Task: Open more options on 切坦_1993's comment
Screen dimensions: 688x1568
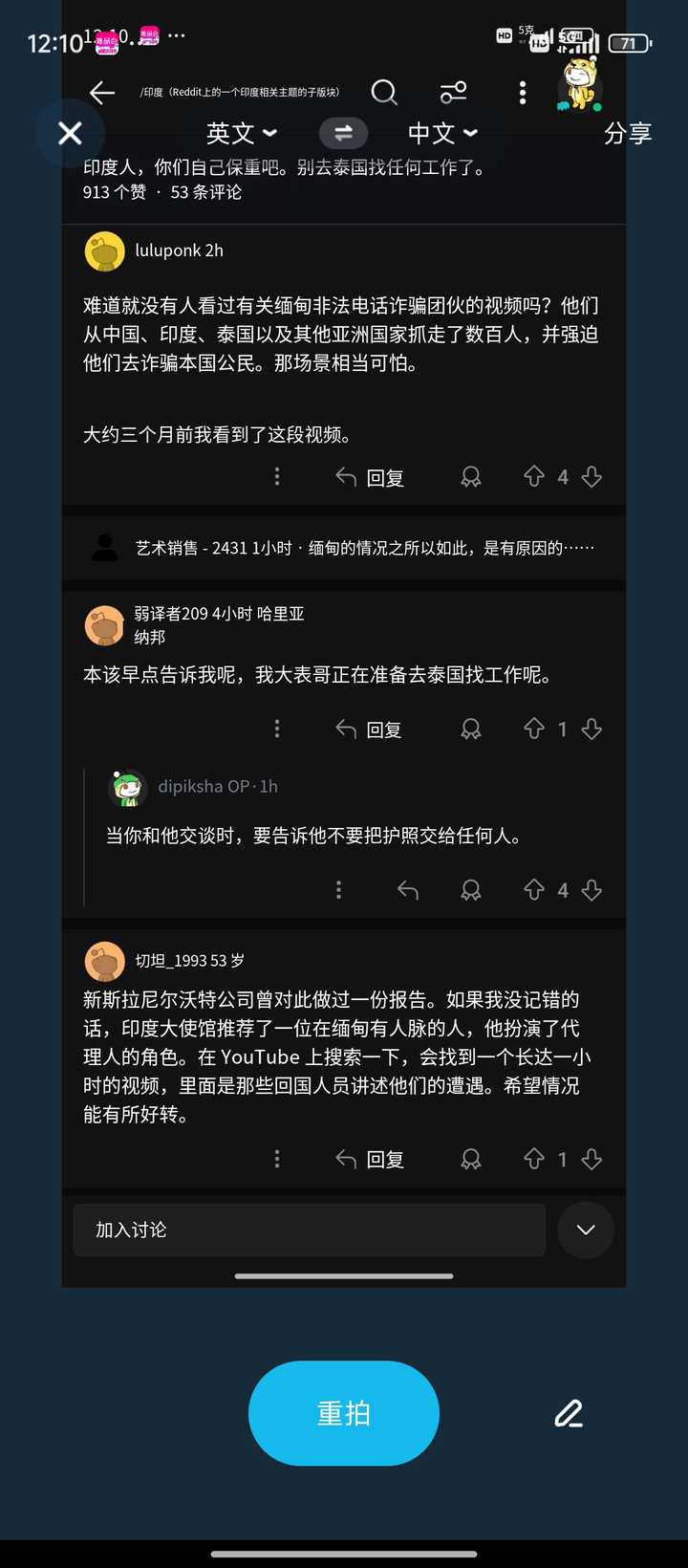Action: click(277, 1159)
